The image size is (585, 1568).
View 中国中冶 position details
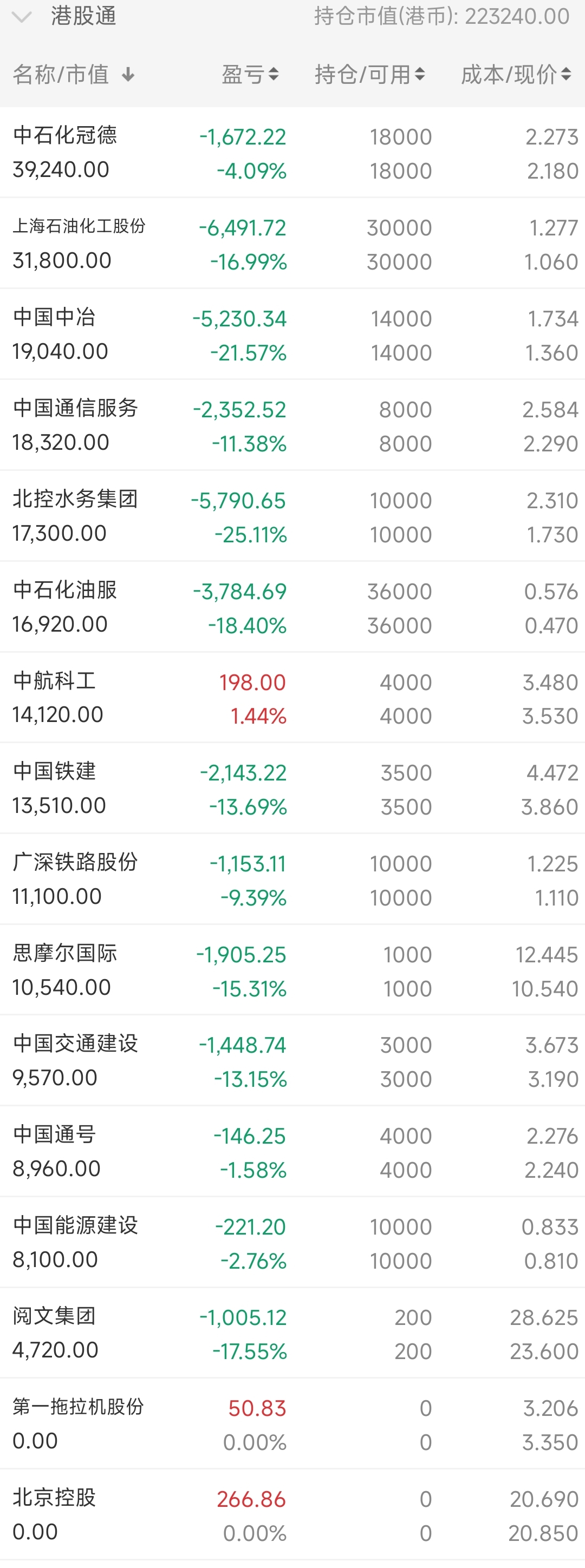(x=292, y=334)
